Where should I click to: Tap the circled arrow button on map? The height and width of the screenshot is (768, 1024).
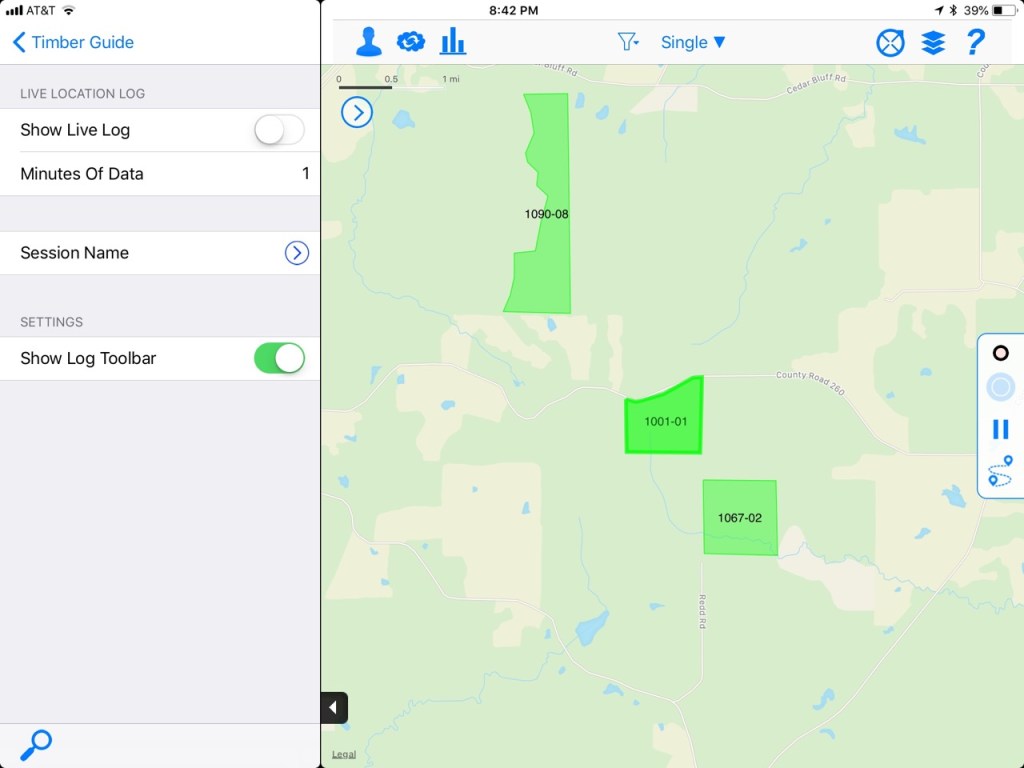[x=357, y=112]
